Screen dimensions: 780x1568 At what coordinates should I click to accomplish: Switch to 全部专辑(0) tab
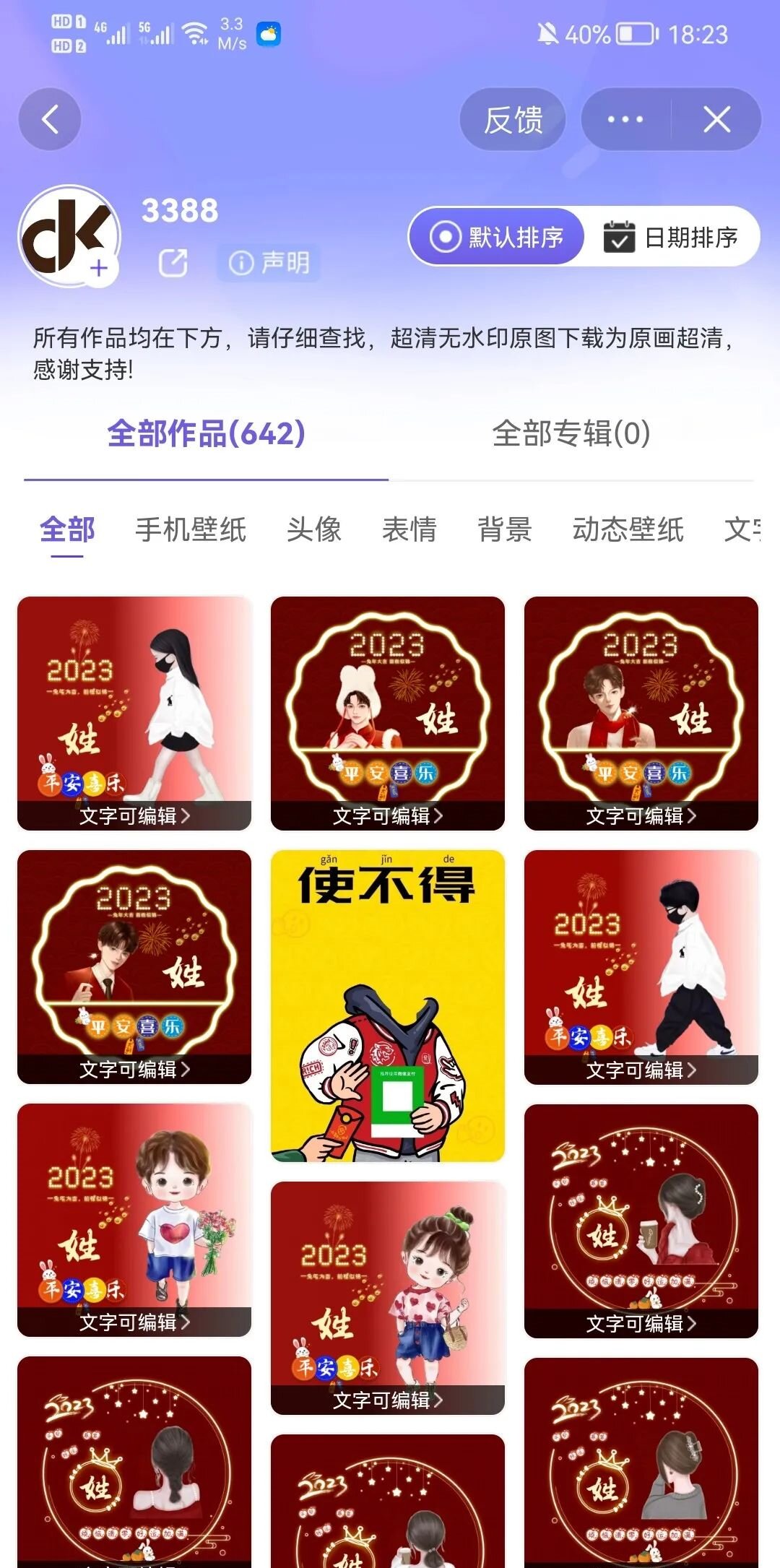(x=571, y=433)
